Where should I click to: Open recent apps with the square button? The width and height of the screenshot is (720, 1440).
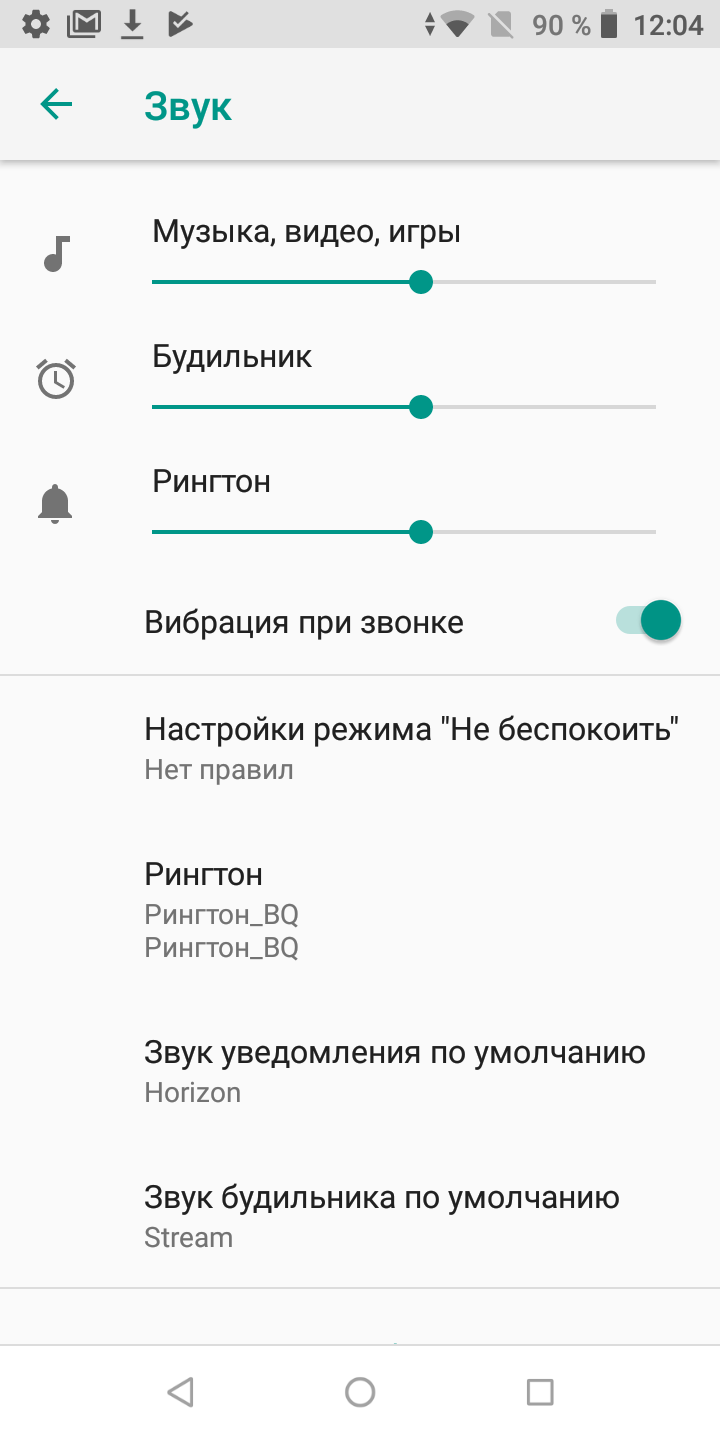point(540,1392)
